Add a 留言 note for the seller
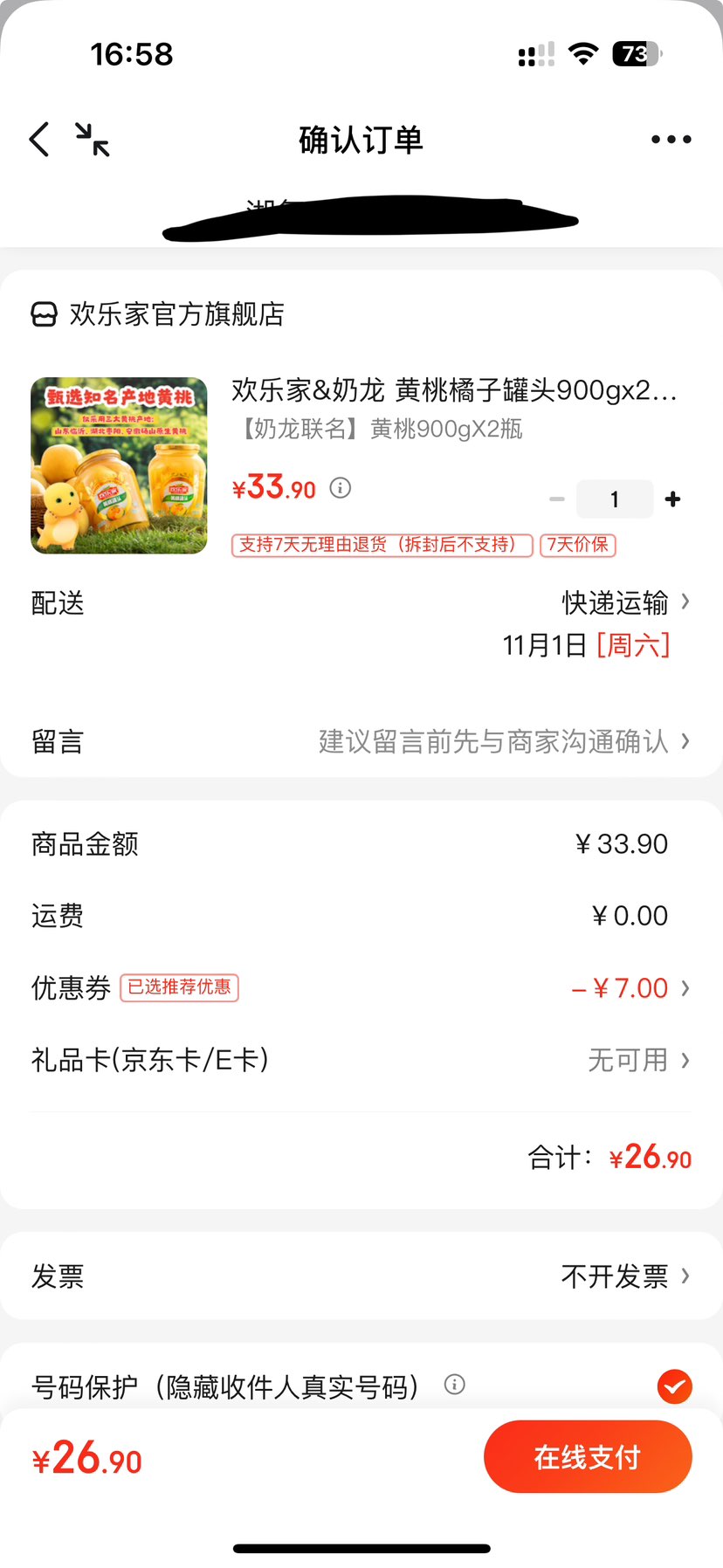 coord(502,742)
